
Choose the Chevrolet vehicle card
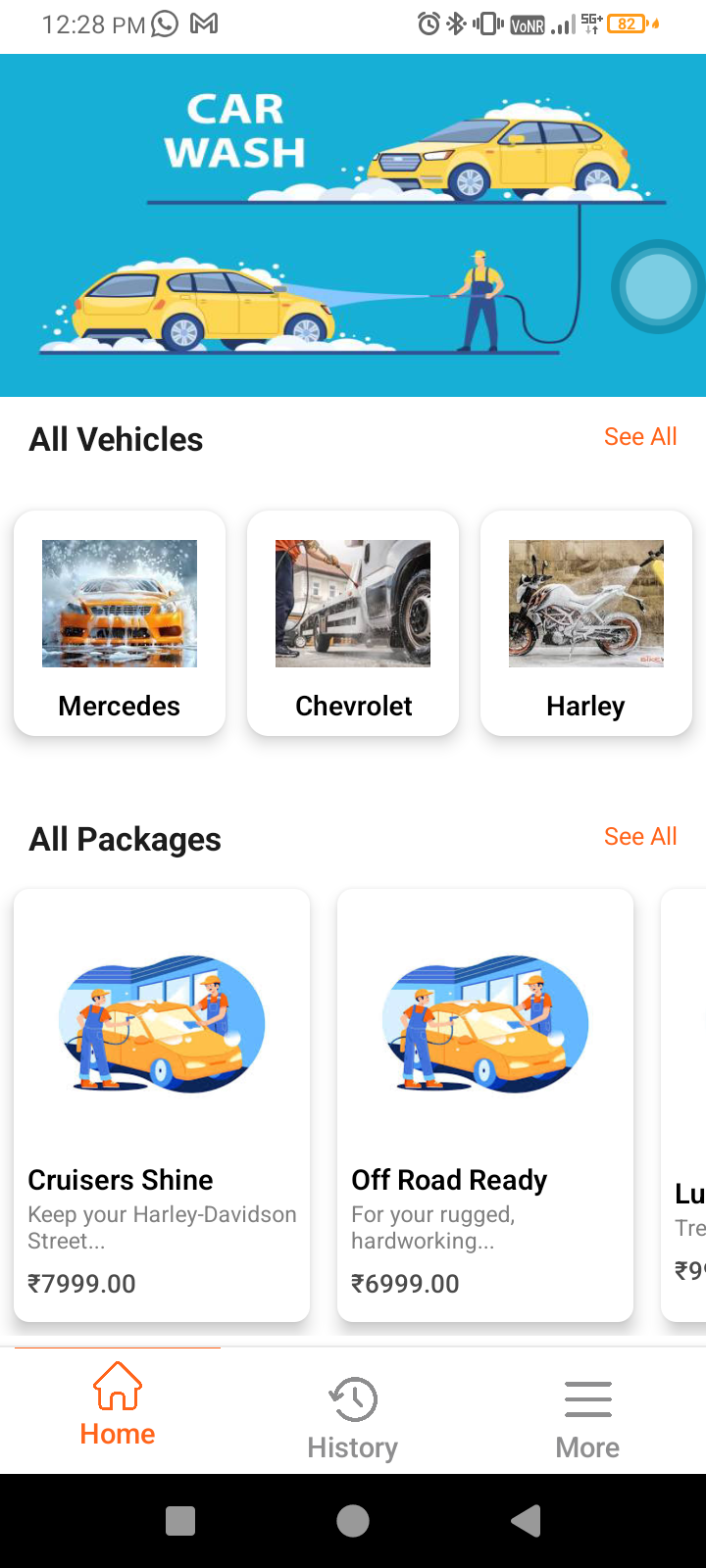click(353, 623)
